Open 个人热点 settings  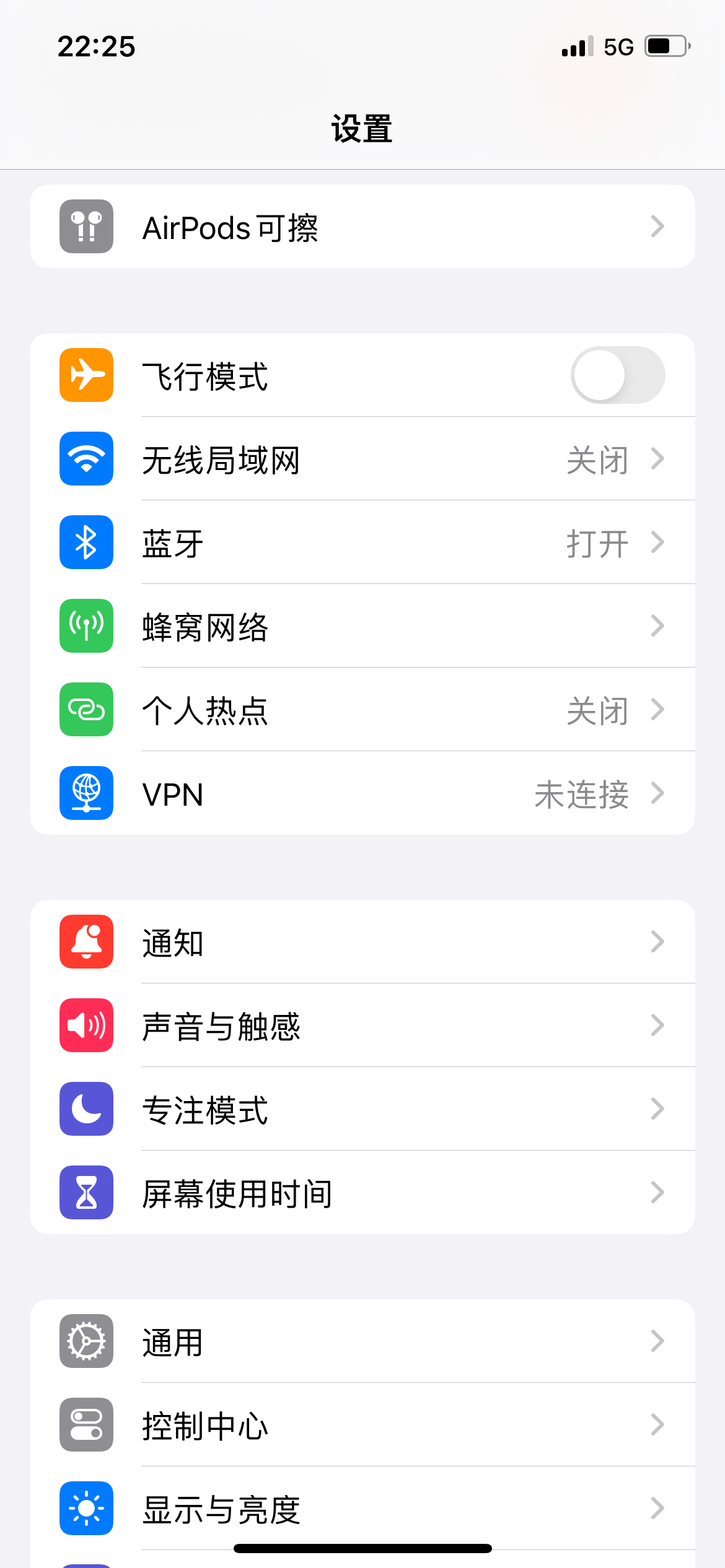tap(362, 710)
